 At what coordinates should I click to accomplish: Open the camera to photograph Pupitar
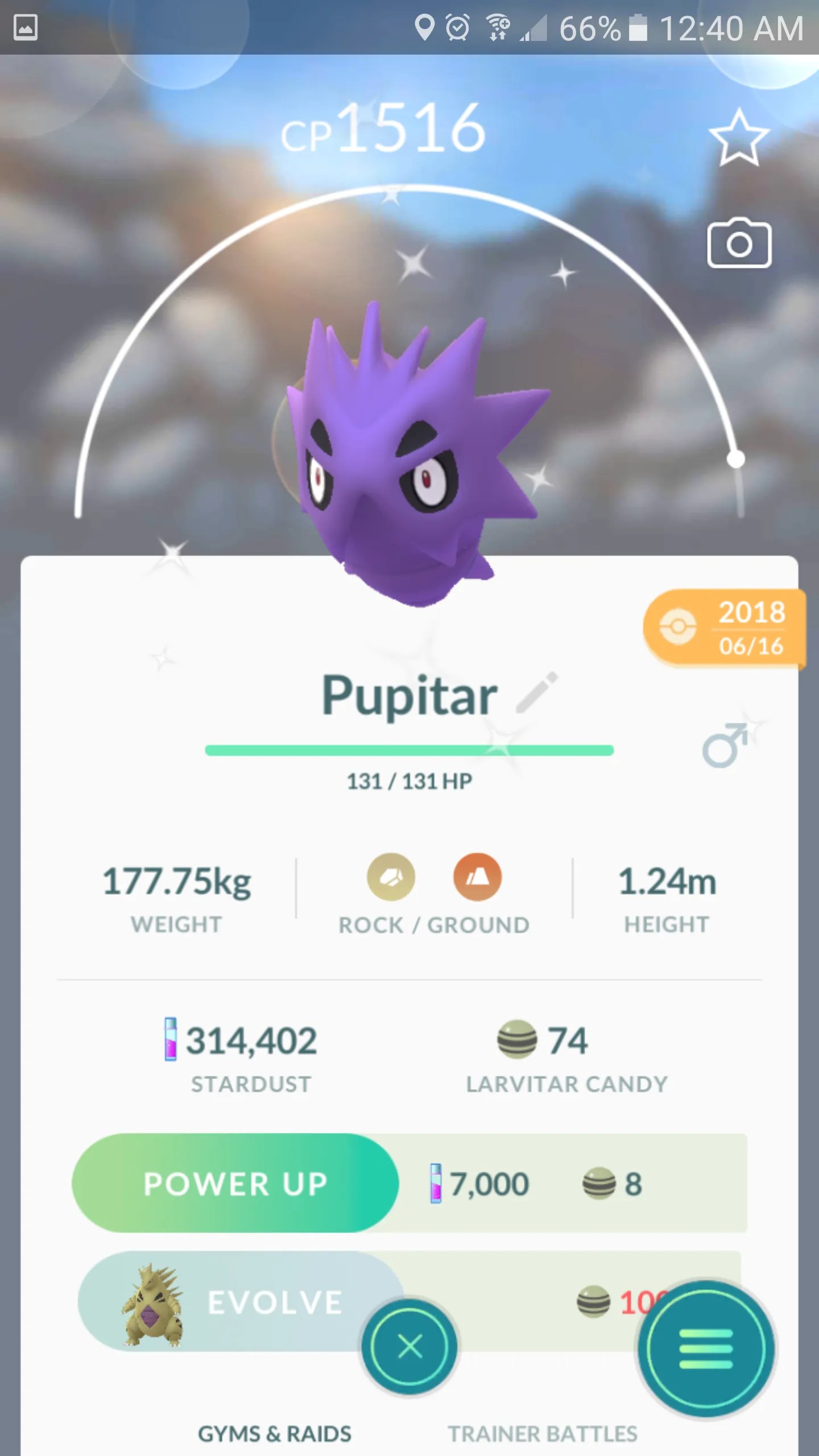pyautogui.click(x=739, y=243)
